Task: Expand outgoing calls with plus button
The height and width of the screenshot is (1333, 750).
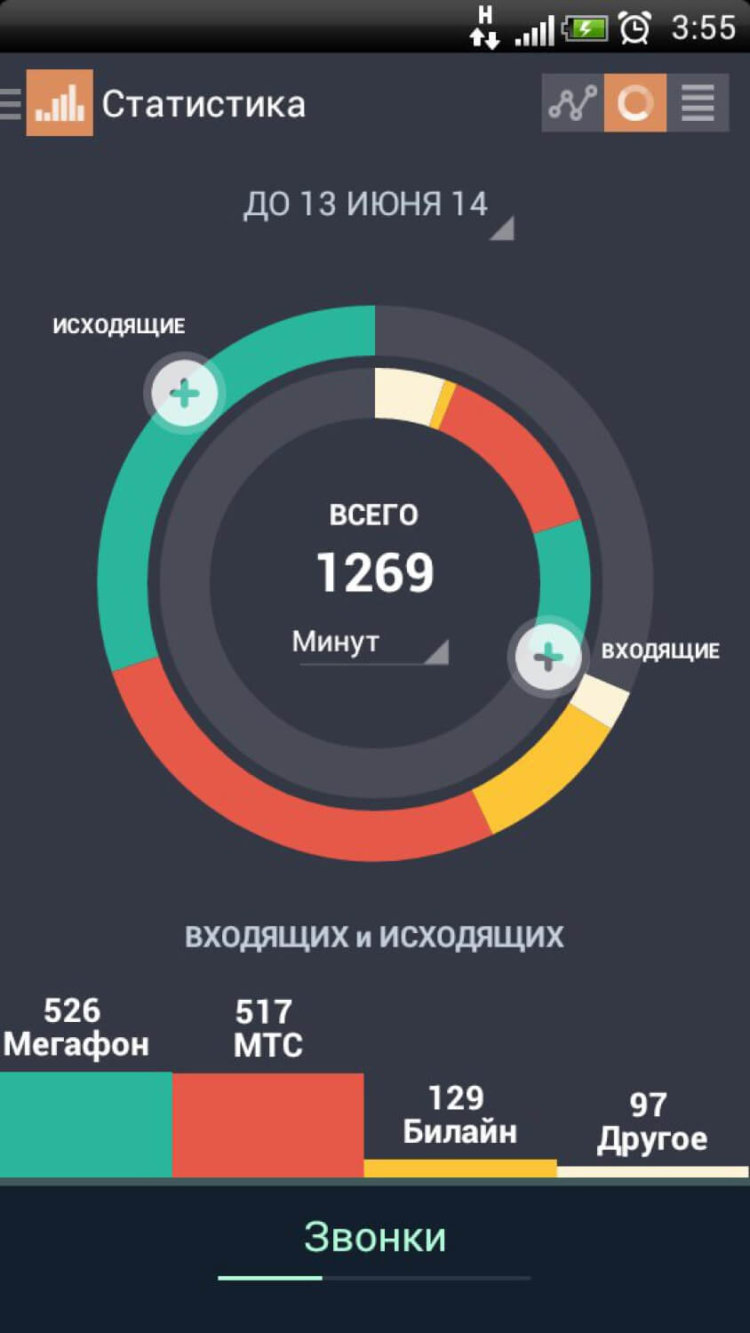Action: coord(184,393)
